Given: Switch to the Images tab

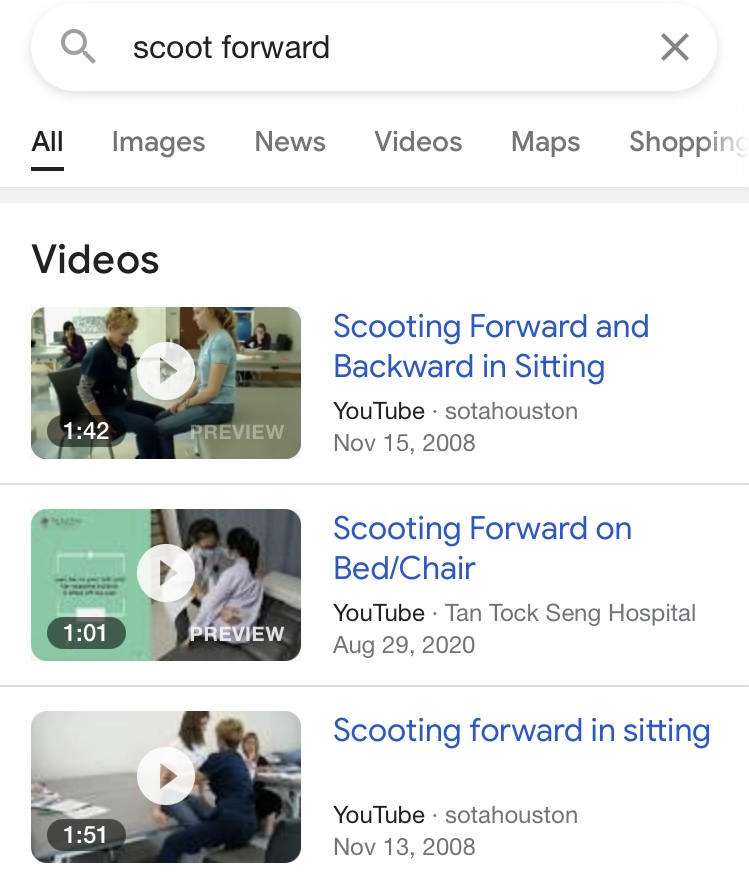Looking at the screenshot, I should click(158, 142).
